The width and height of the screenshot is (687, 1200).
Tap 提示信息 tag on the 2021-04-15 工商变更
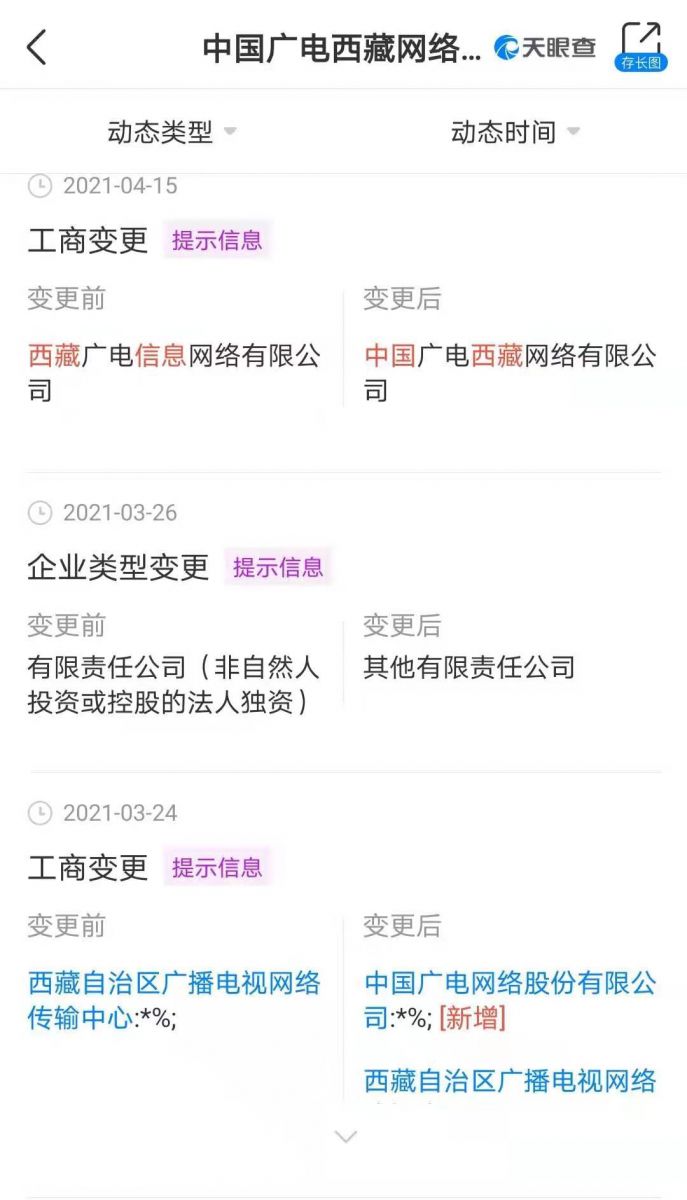click(217, 240)
